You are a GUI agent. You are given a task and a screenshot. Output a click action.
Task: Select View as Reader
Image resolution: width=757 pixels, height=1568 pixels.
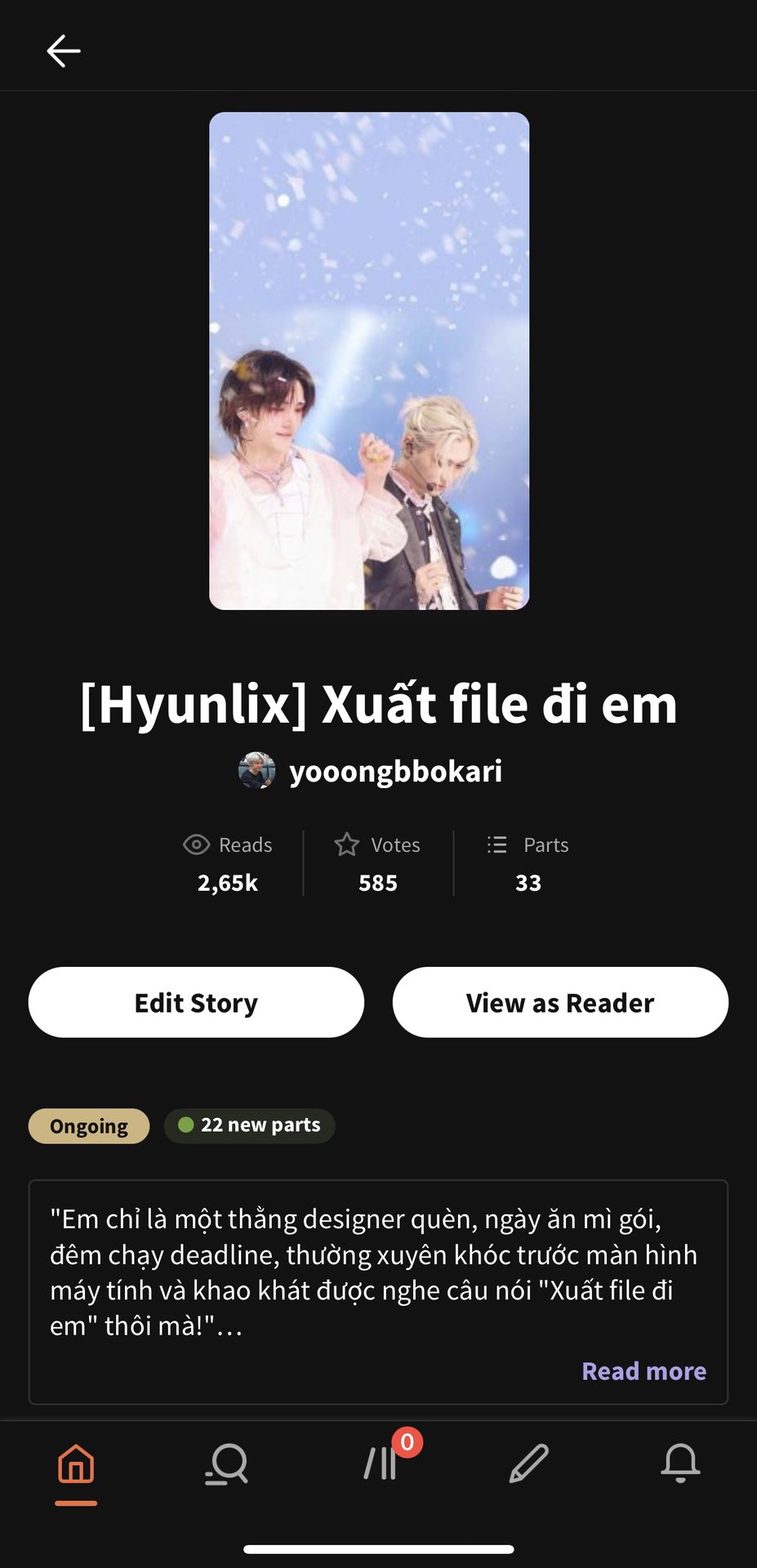pos(560,1002)
